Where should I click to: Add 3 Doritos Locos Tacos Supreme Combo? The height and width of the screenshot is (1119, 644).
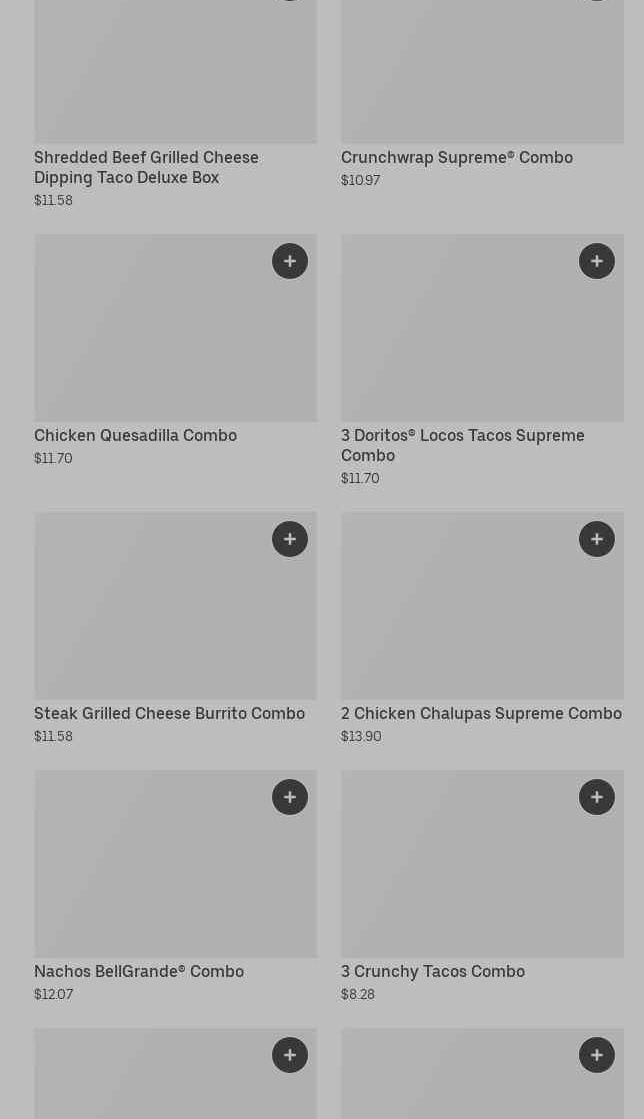click(597, 261)
